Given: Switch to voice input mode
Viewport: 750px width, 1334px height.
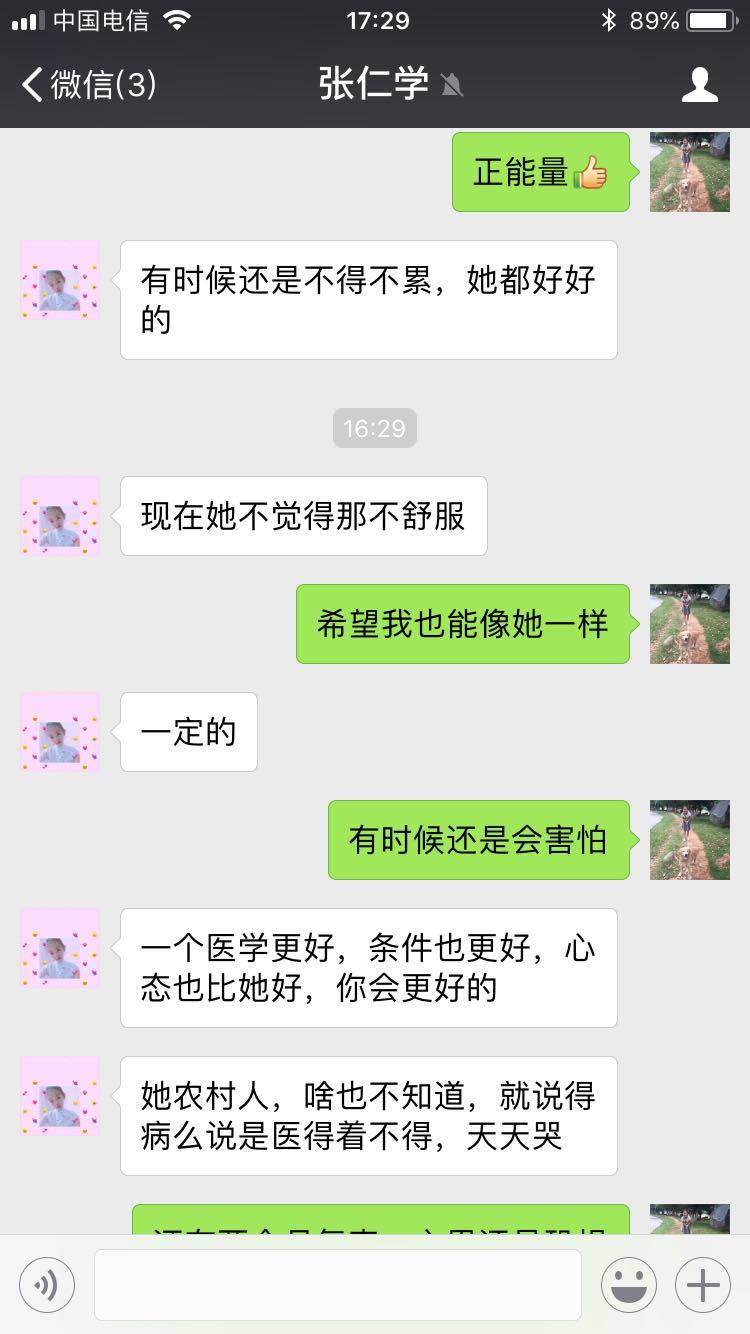Looking at the screenshot, I should 47,1285.
